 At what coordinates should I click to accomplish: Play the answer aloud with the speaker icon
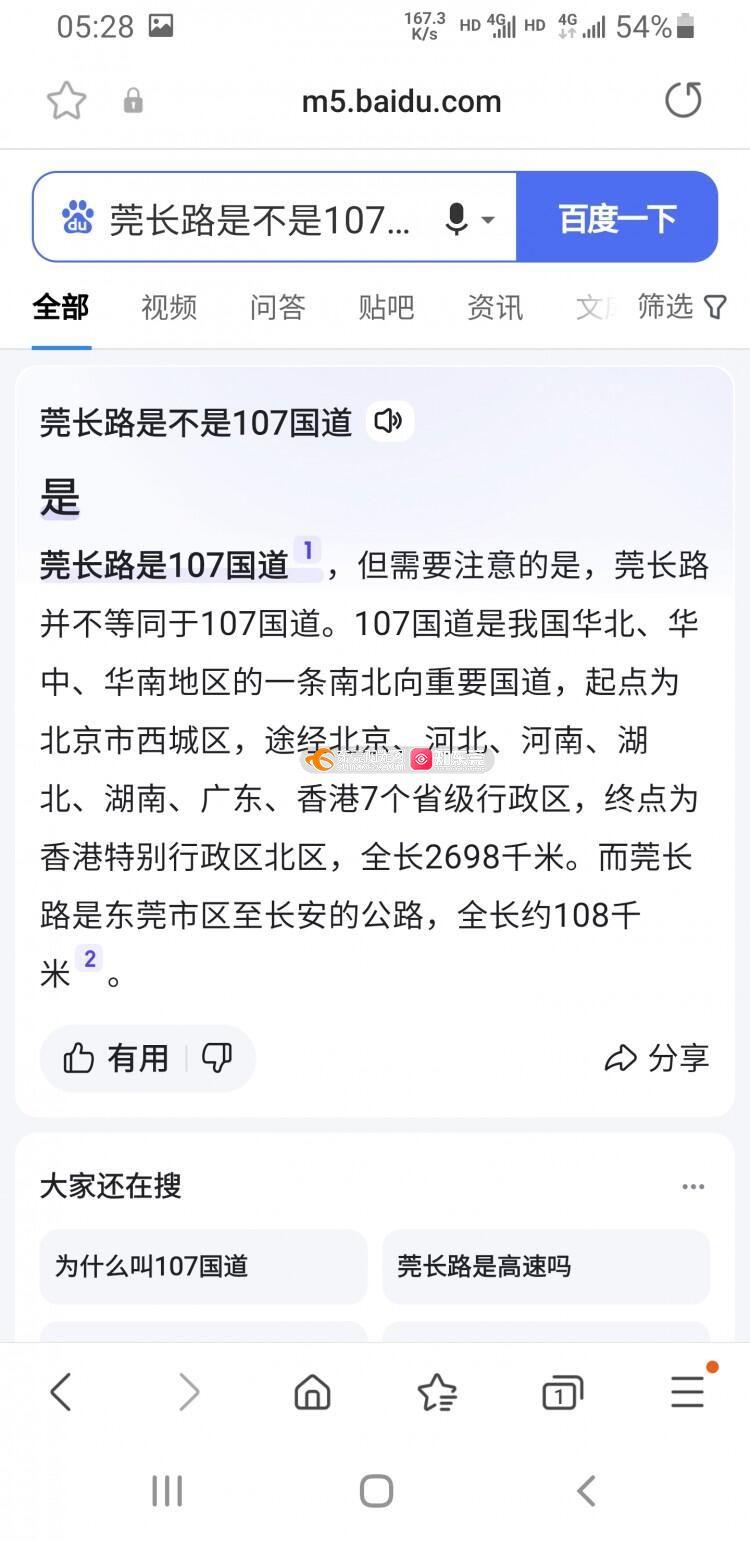click(x=388, y=422)
